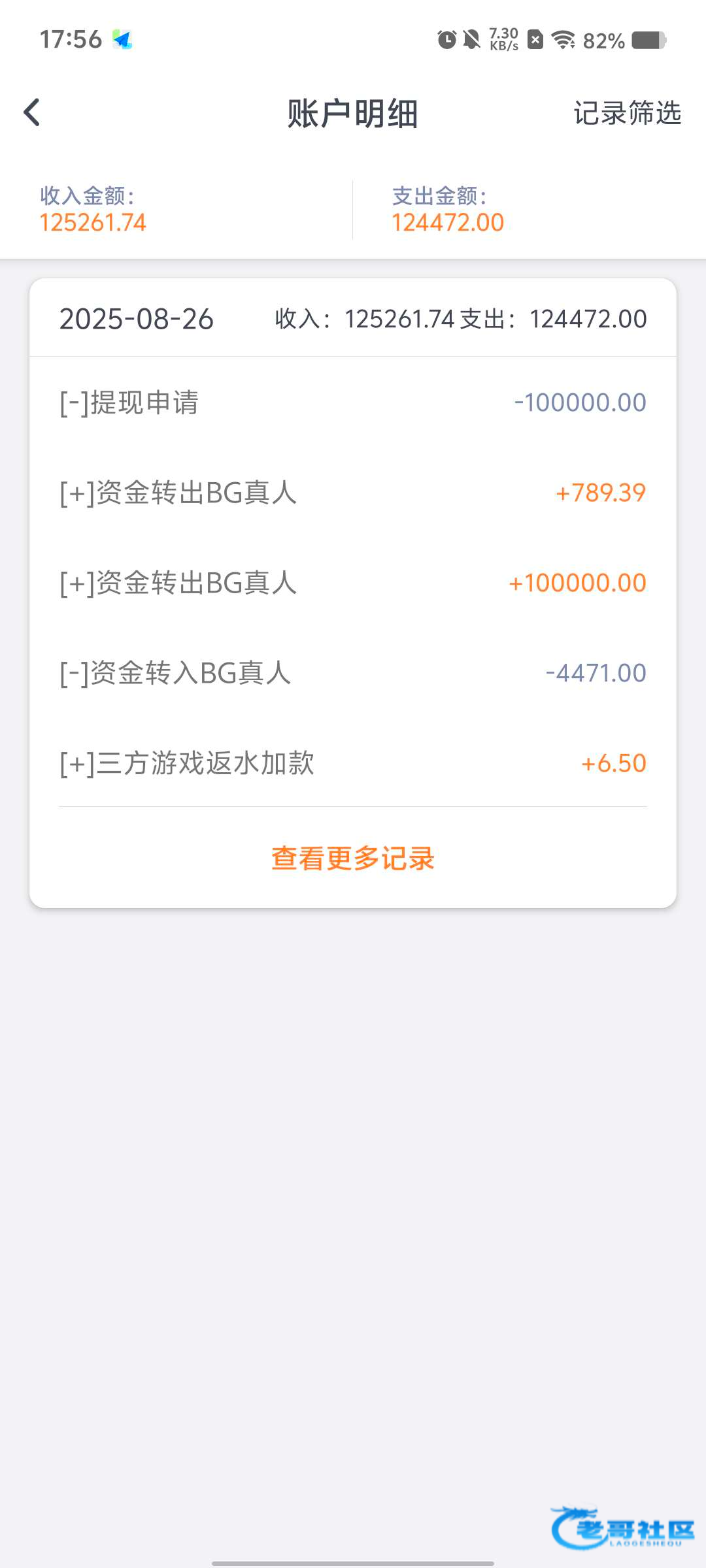Open the 提现申请 transaction entry

point(353,402)
